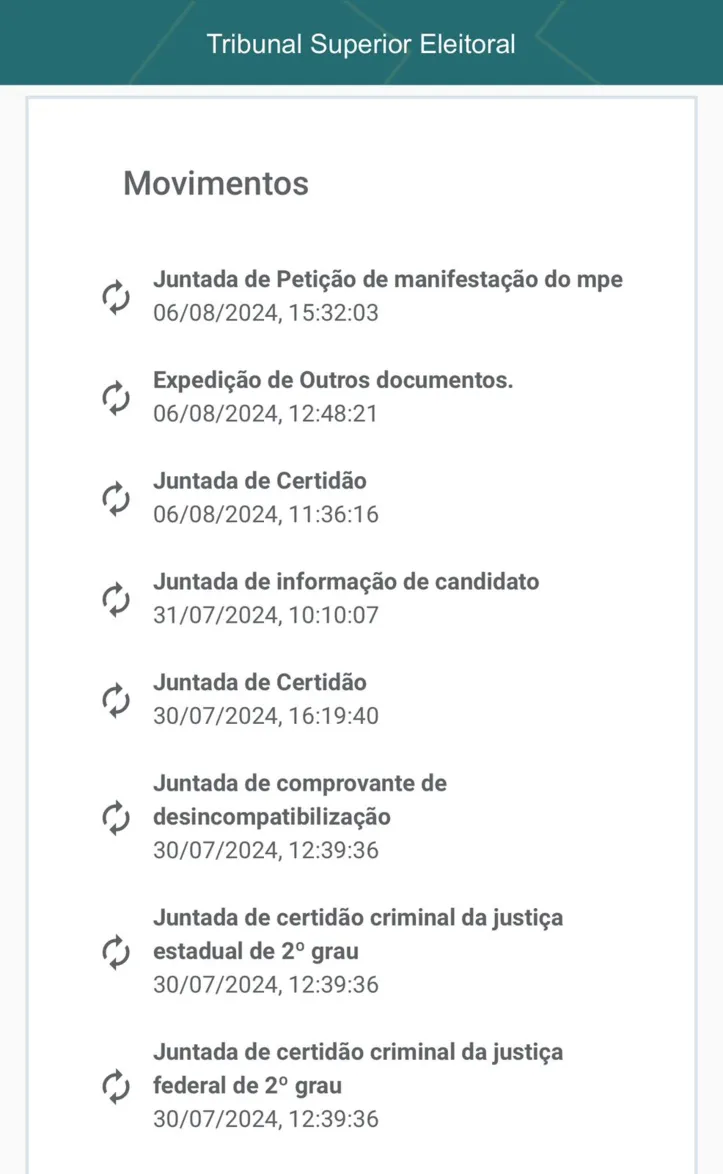
Task: Click the cycle icon beside the 30/07/2024 16:19:40 Certidão entry
Action: tap(117, 700)
